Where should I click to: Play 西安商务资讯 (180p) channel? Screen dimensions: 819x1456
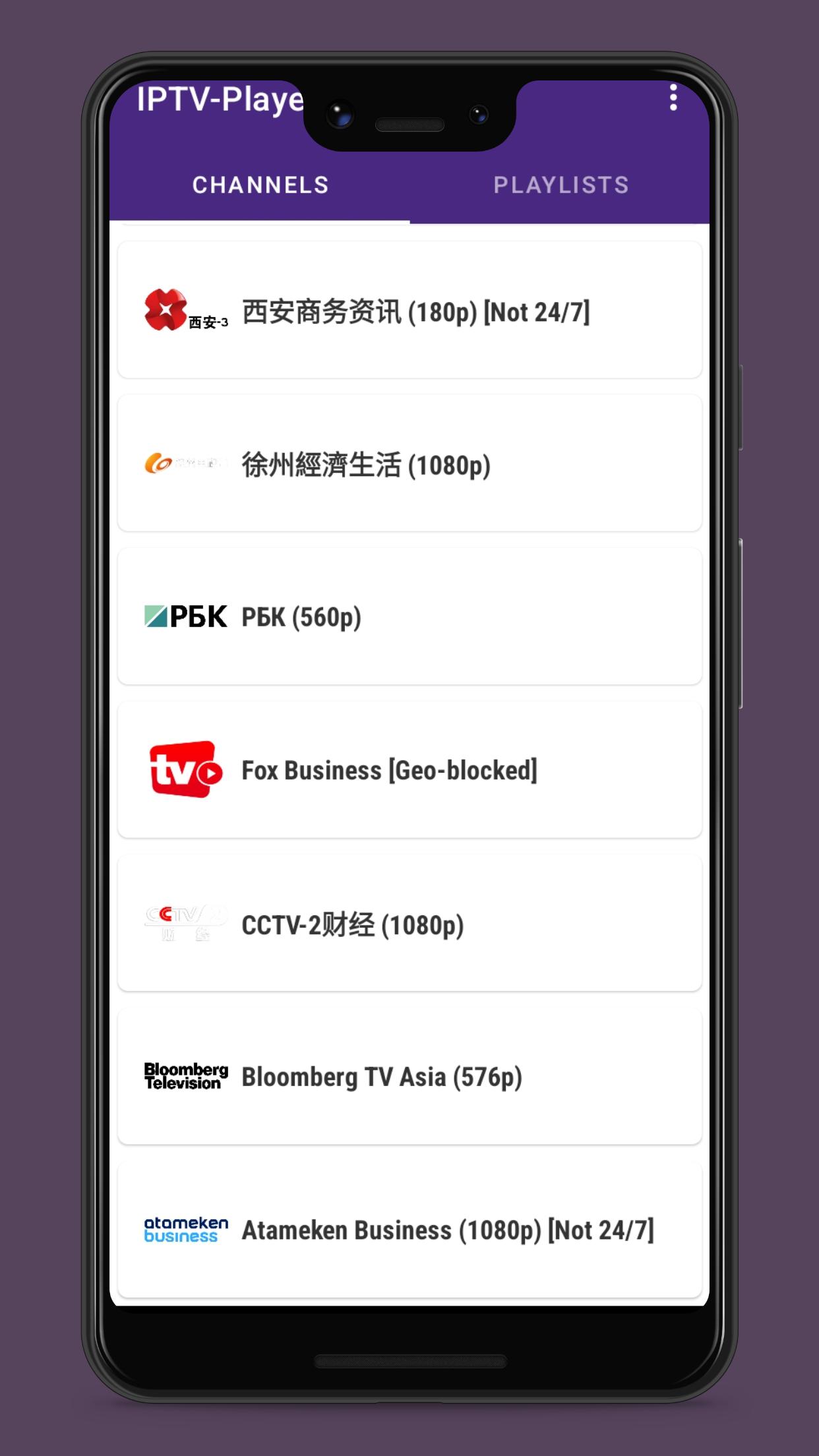pyautogui.click(x=409, y=310)
